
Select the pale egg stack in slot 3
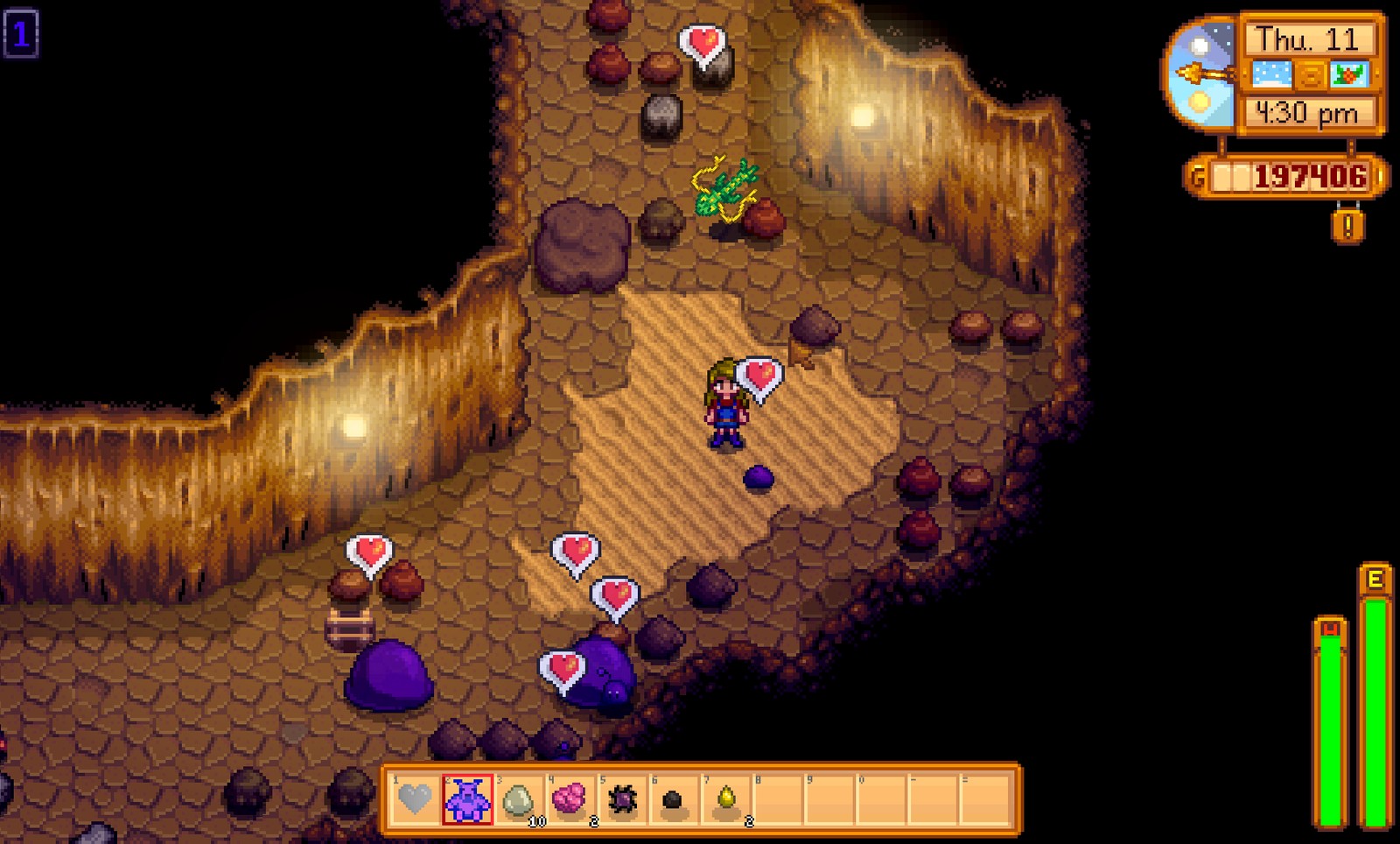[518, 798]
